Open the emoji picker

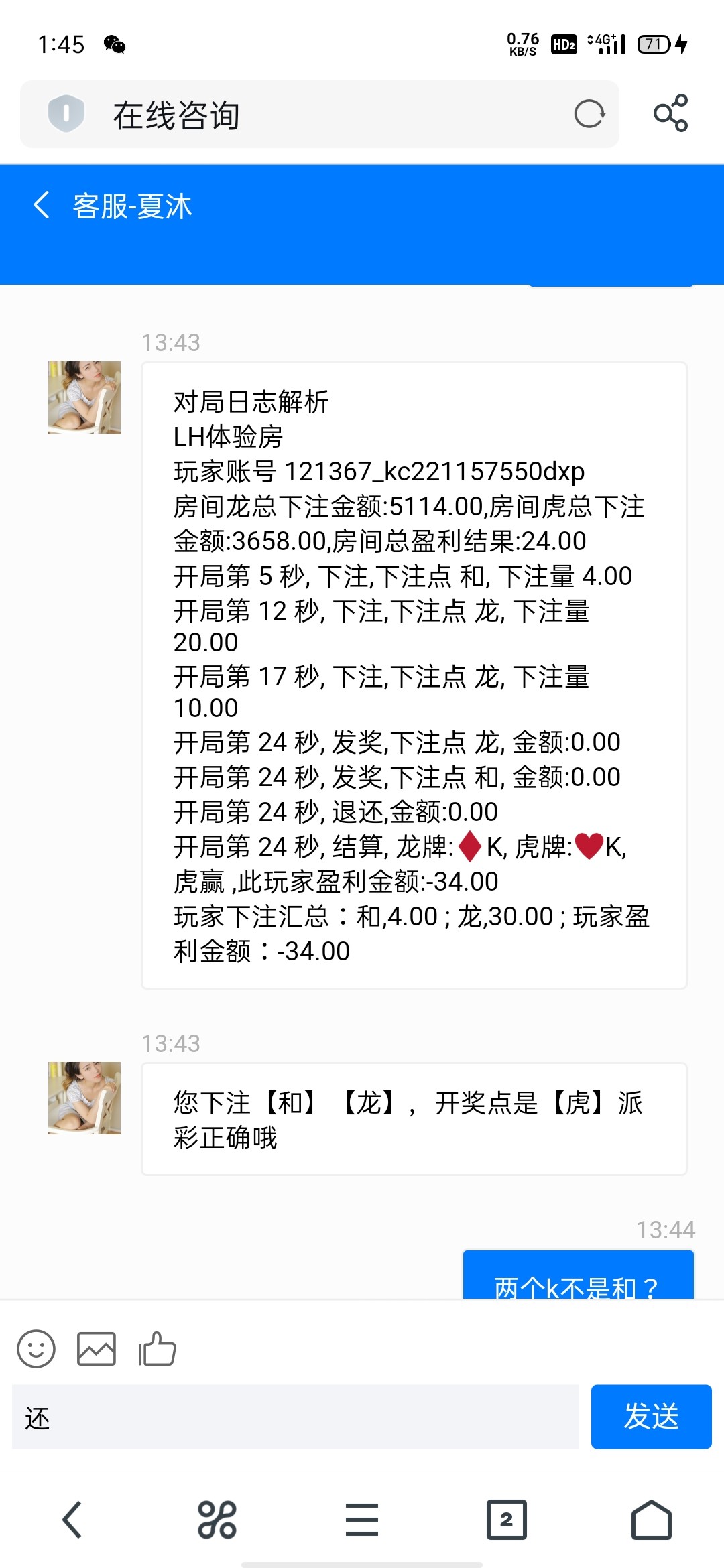[x=36, y=1349]
